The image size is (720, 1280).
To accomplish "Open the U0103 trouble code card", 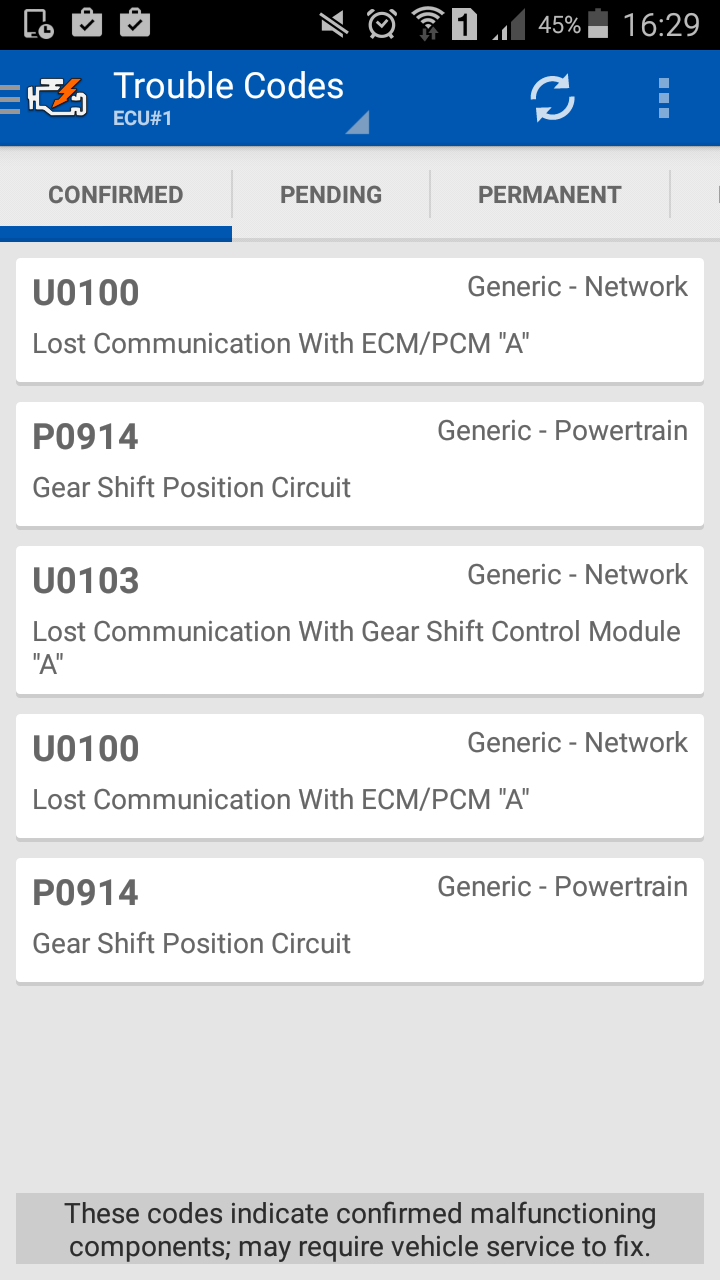I will (x=360, y=619).
